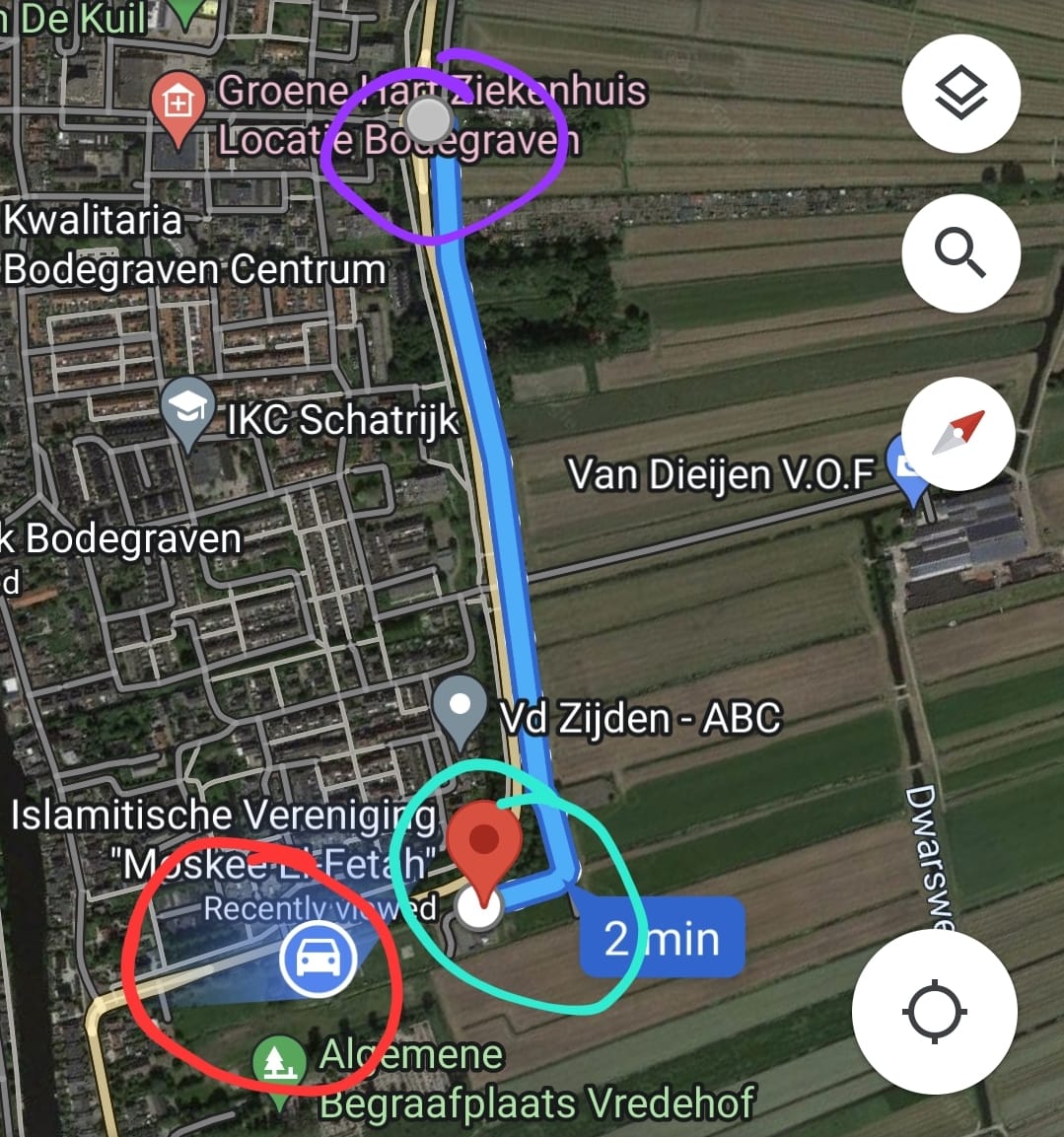Select the IKC Schatrijk school marker

point(188,409)
